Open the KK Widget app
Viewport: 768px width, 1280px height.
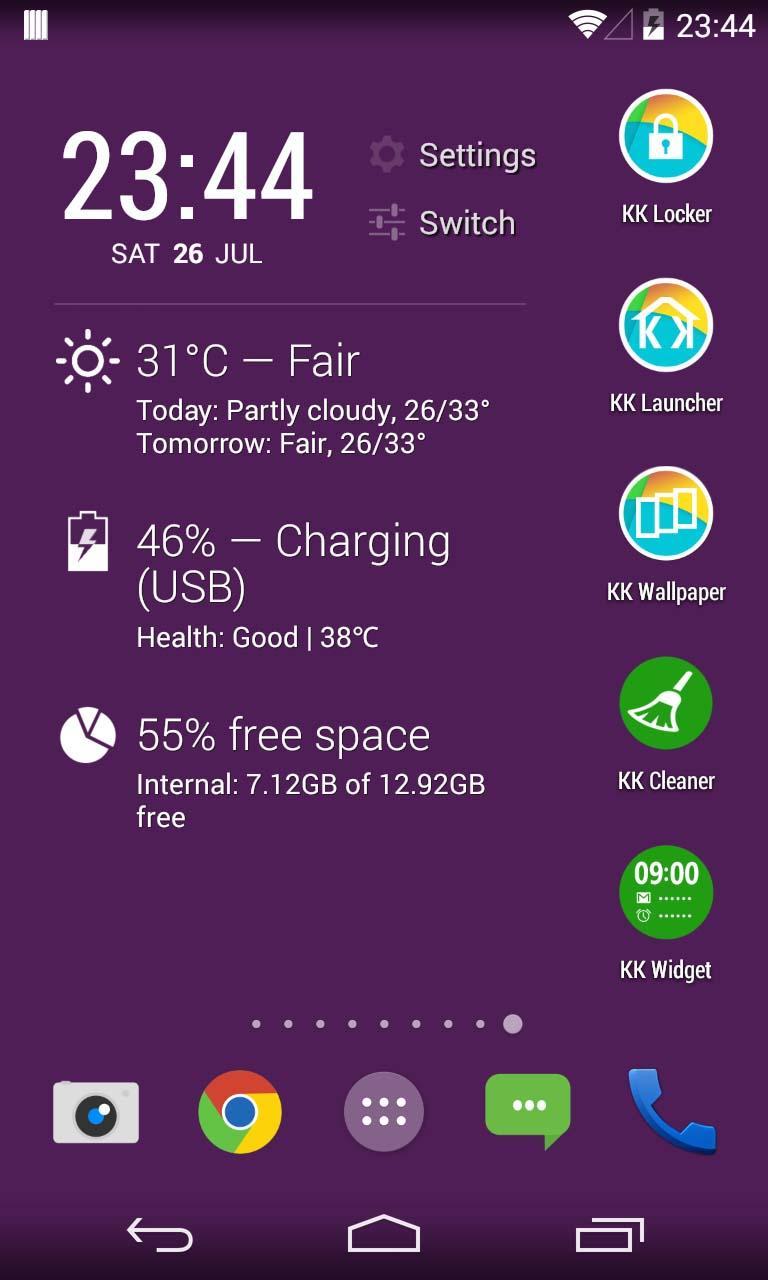[x=665, y=892]
